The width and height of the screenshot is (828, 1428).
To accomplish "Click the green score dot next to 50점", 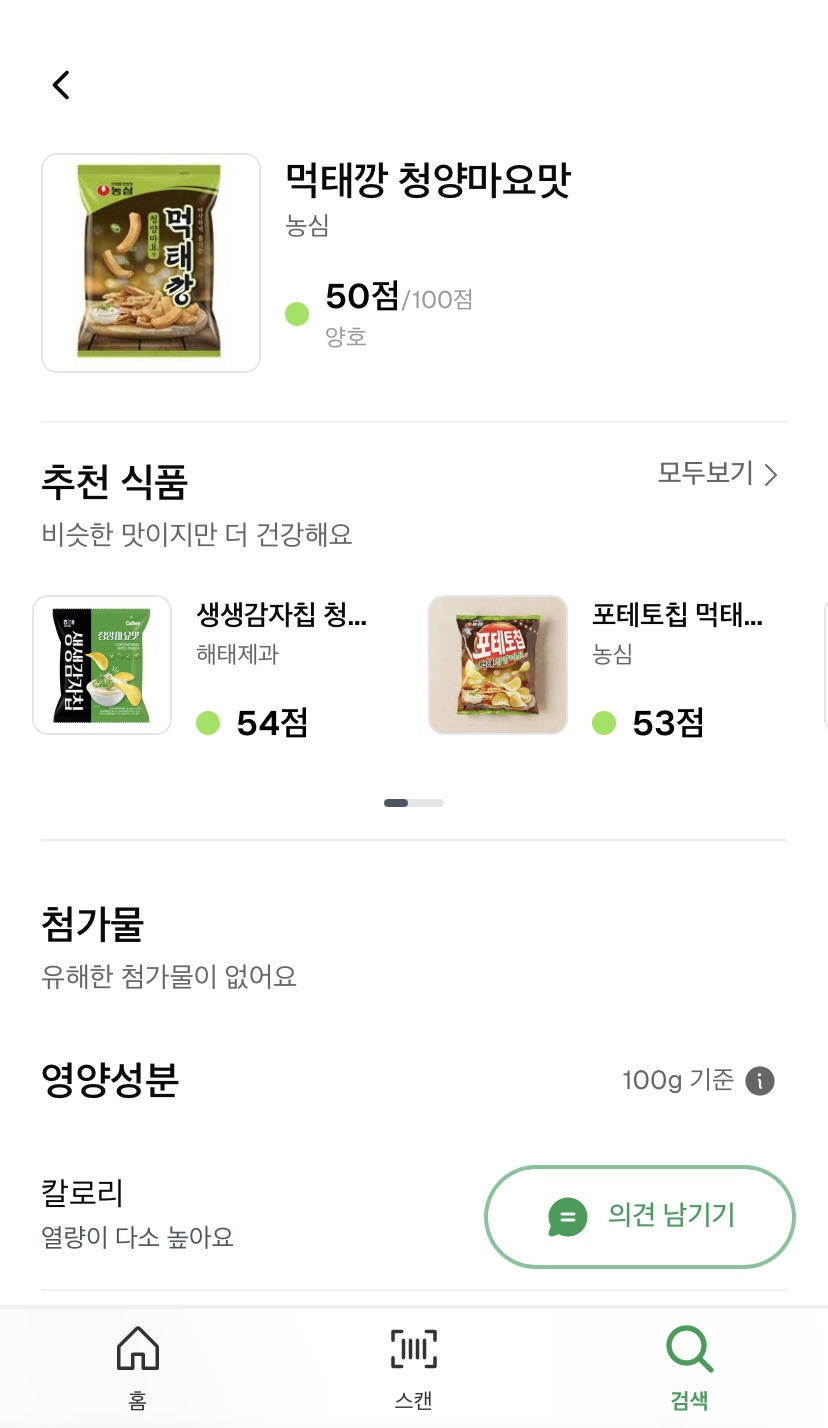I will click(x=297, y=313).
